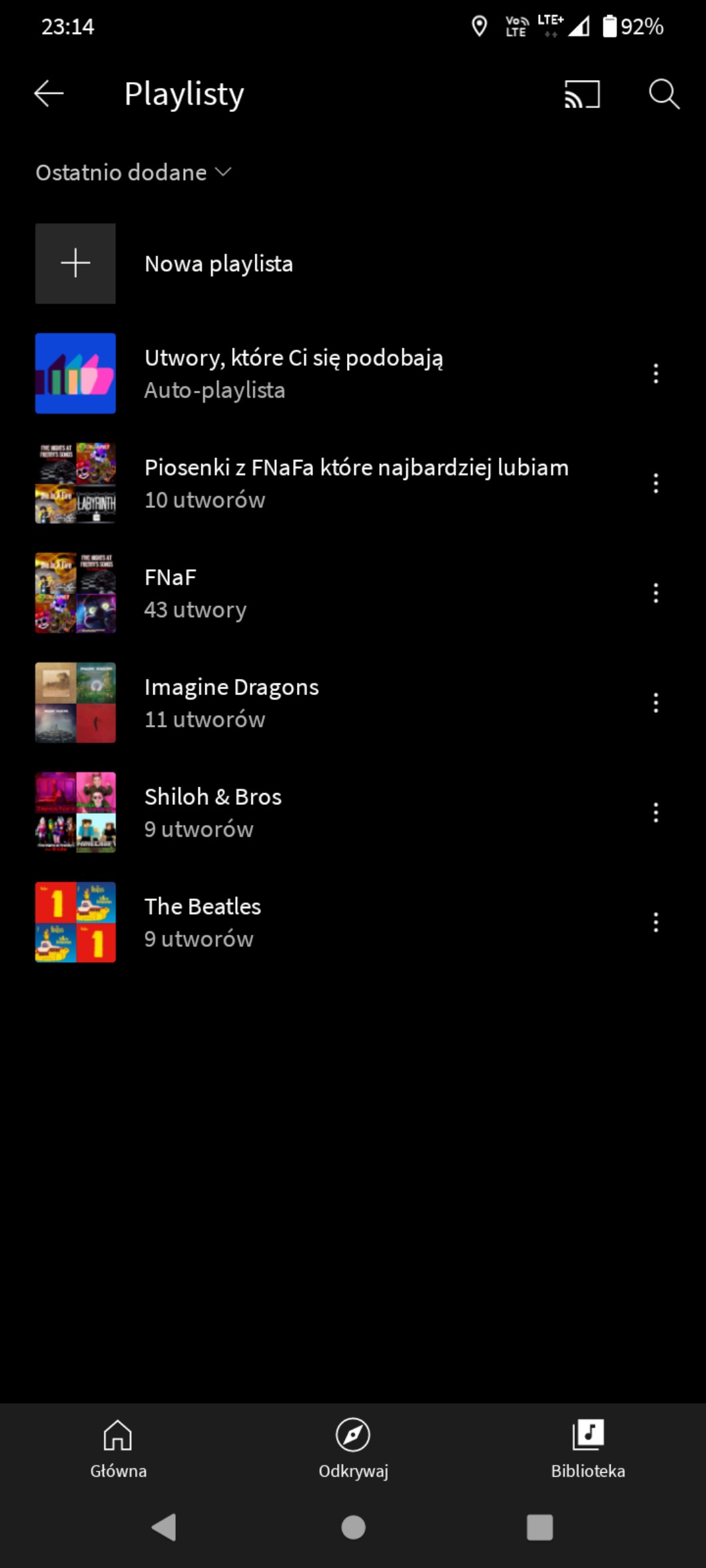Switch to the Odkrywaj tab
The image size is (706, 1568).
coord(353,1449)
